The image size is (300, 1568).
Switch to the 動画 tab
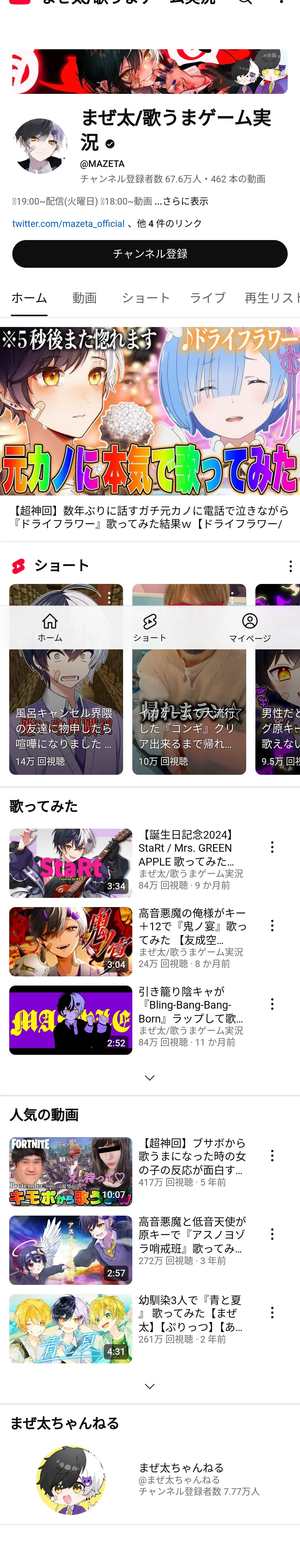85,298
